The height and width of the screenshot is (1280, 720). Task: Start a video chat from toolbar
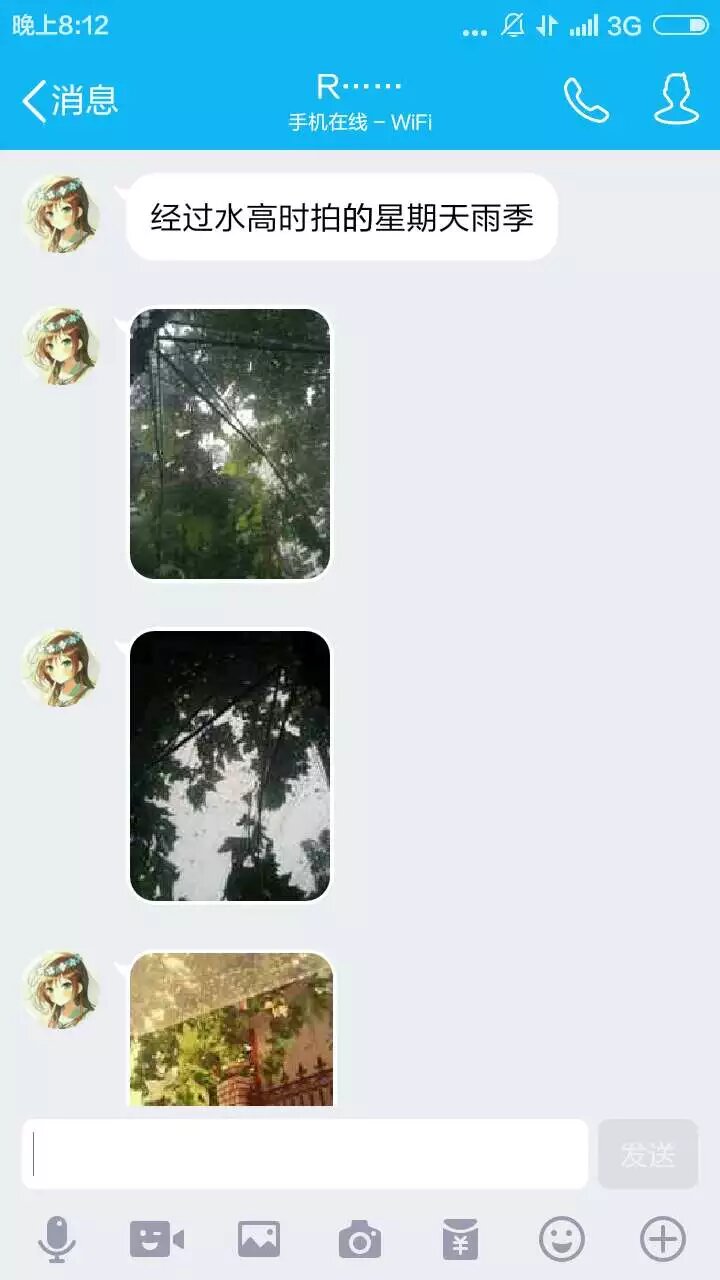[x=157, y=1240]
